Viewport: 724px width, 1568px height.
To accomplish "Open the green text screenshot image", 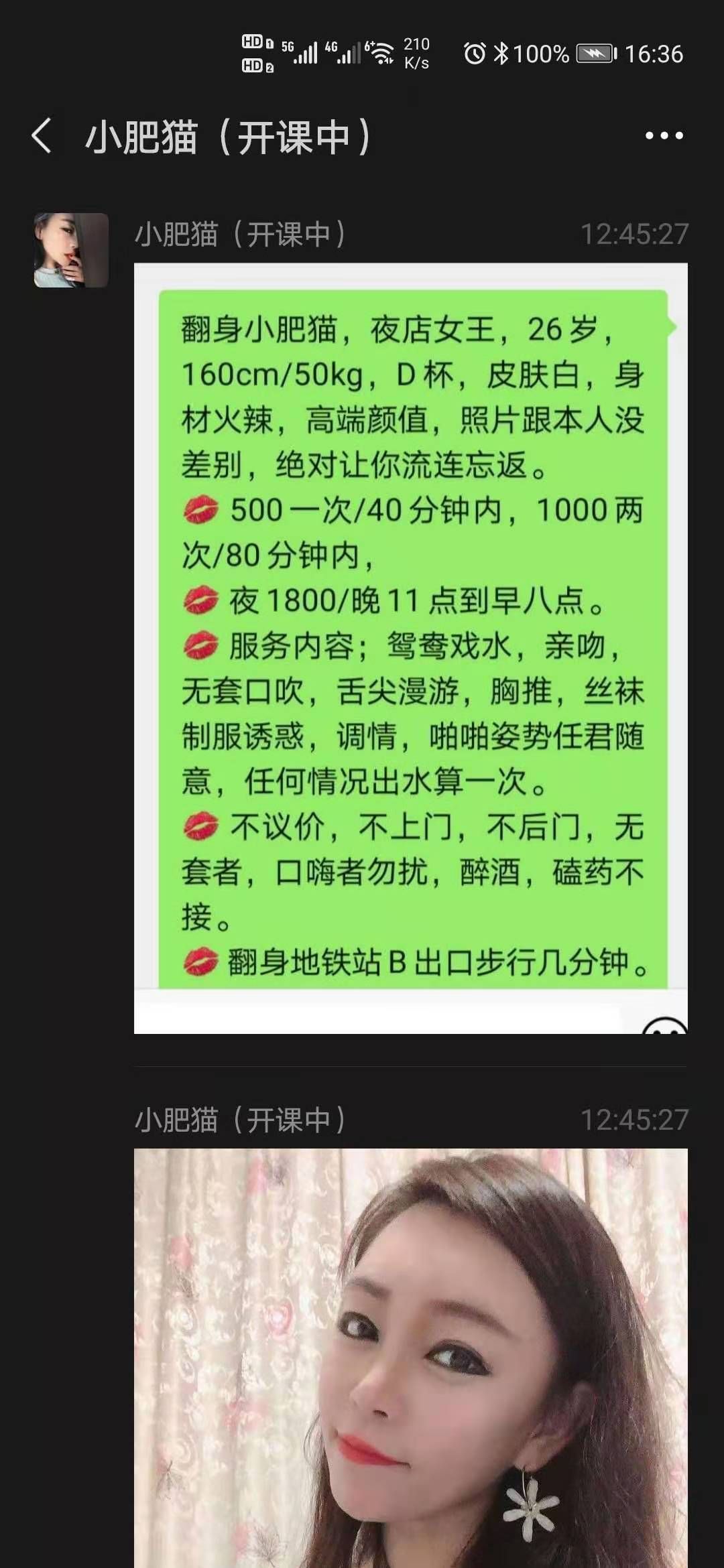I will point(410,647).
